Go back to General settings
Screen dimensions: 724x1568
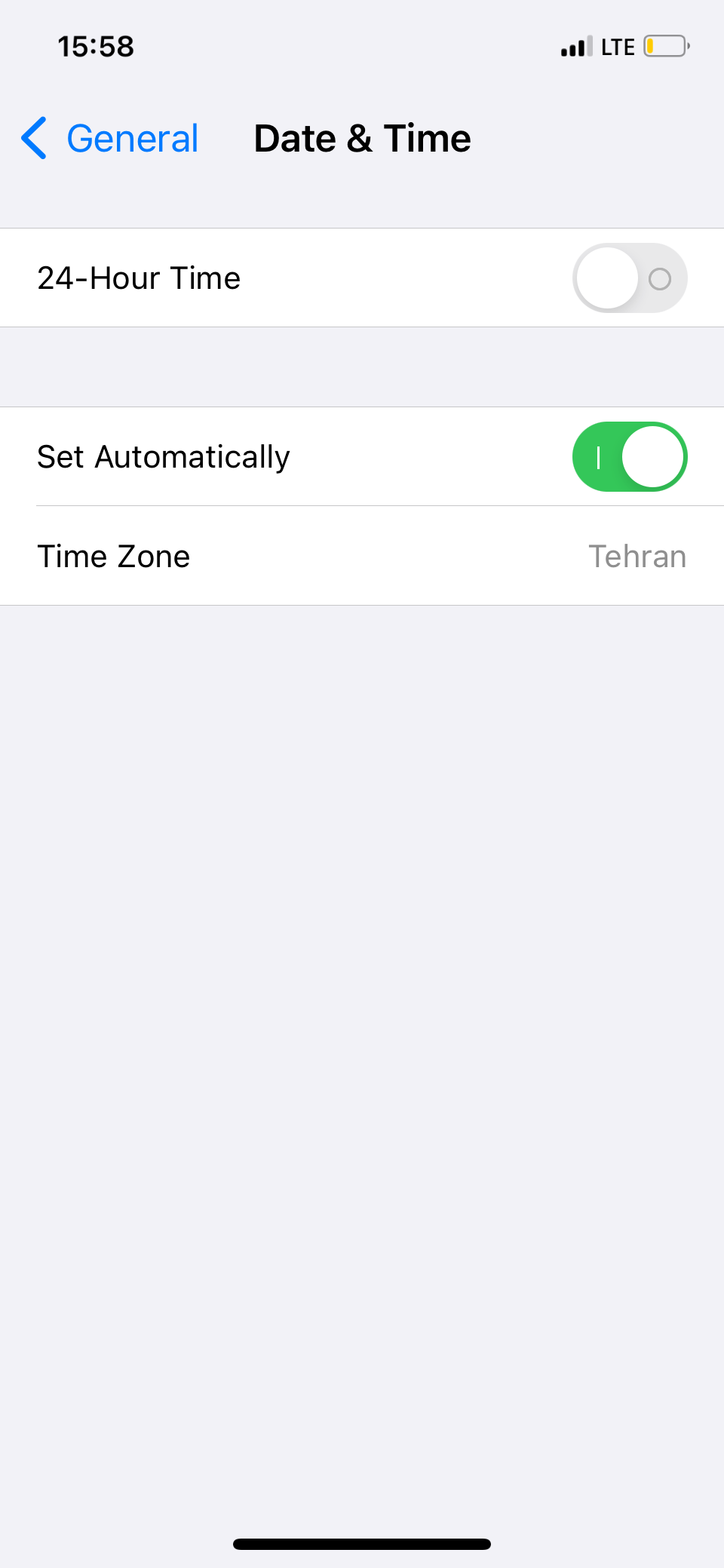click(110, 139)
